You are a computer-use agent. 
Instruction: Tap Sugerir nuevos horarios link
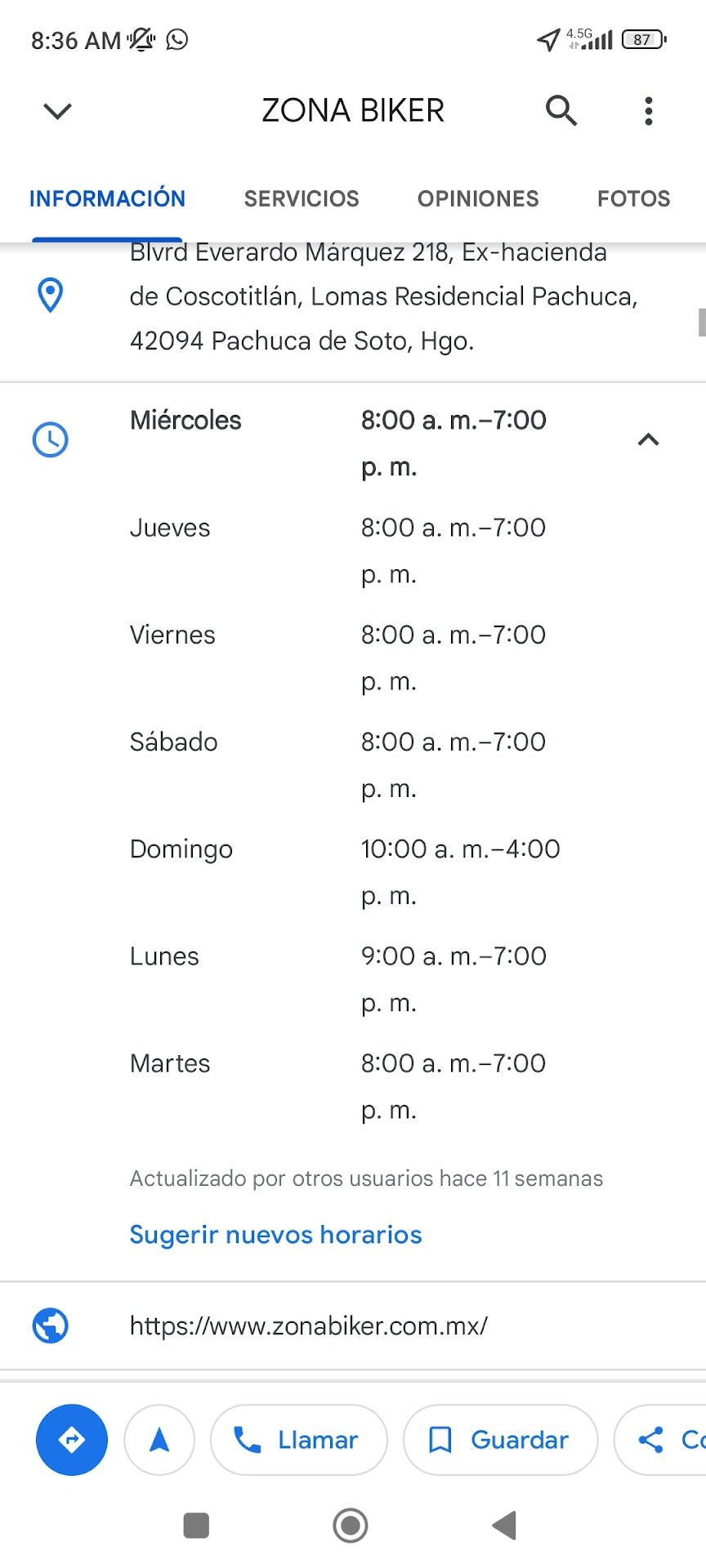[x=275, y=1234]
